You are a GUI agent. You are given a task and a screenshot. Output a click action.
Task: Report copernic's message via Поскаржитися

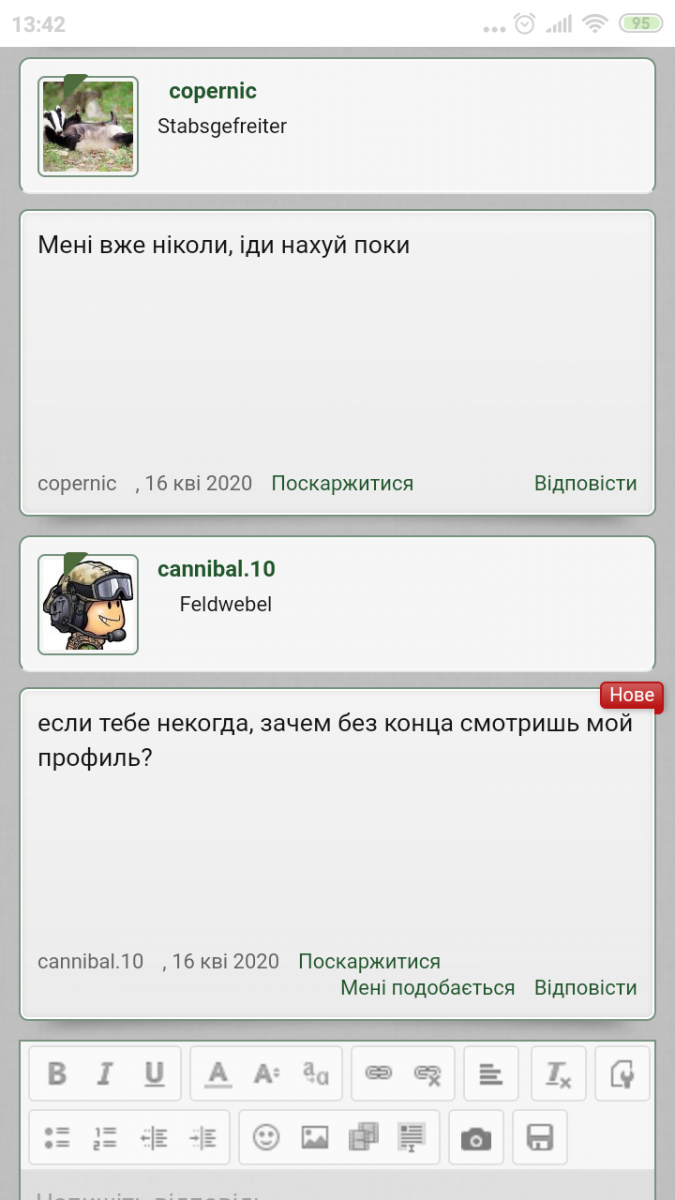342,484
